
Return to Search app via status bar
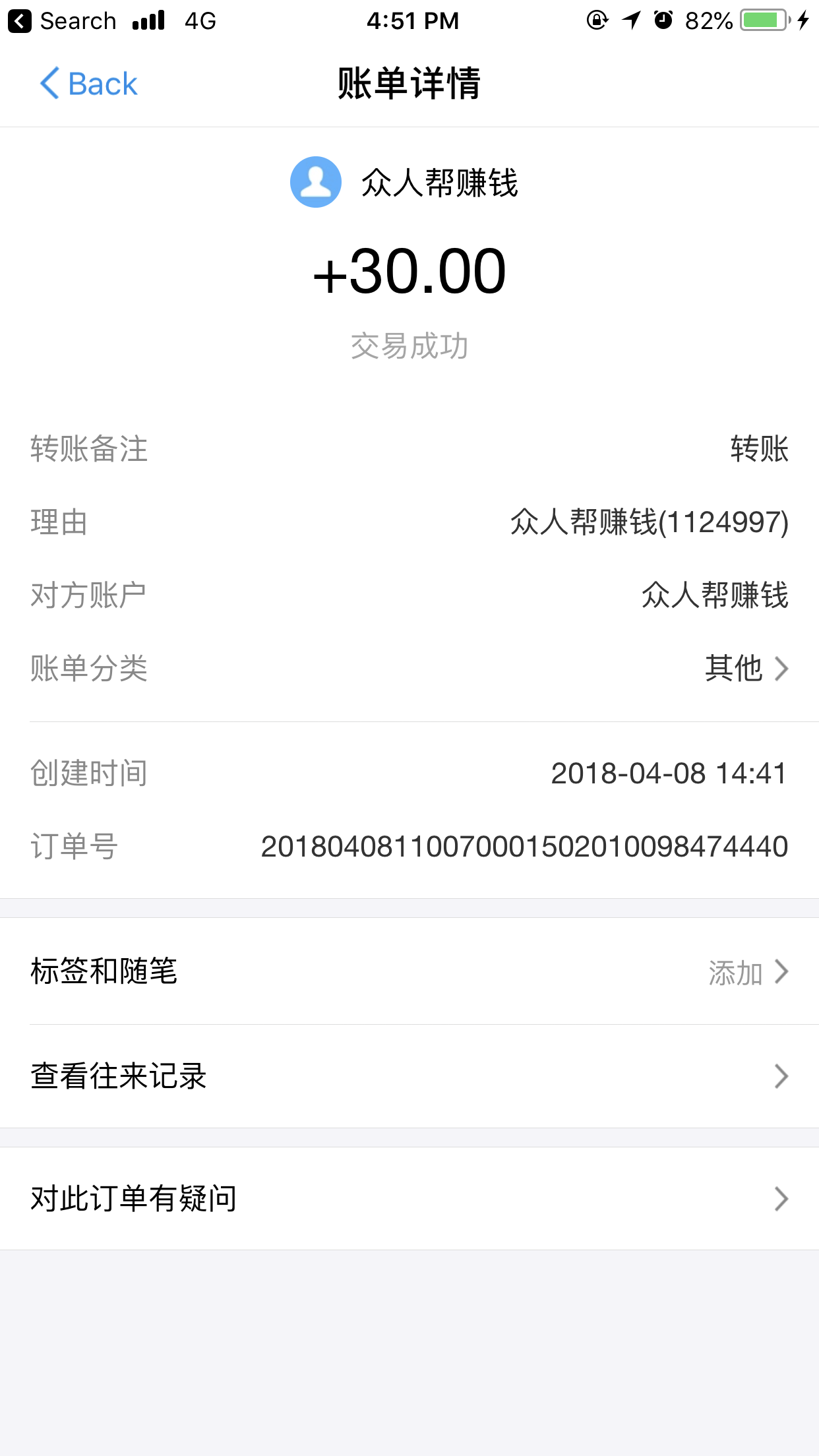coord(62,21)
